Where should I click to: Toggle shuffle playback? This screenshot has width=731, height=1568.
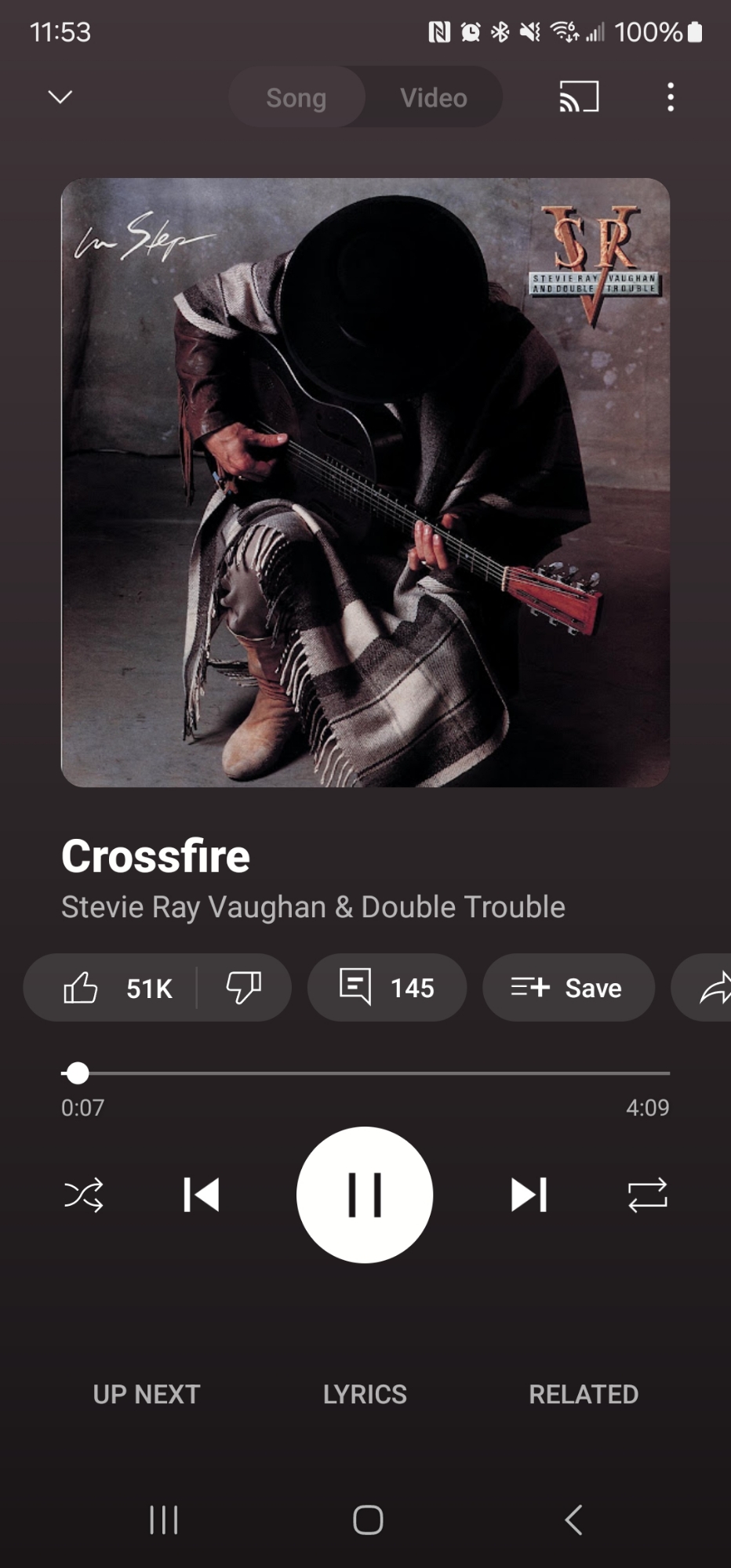84,1195
